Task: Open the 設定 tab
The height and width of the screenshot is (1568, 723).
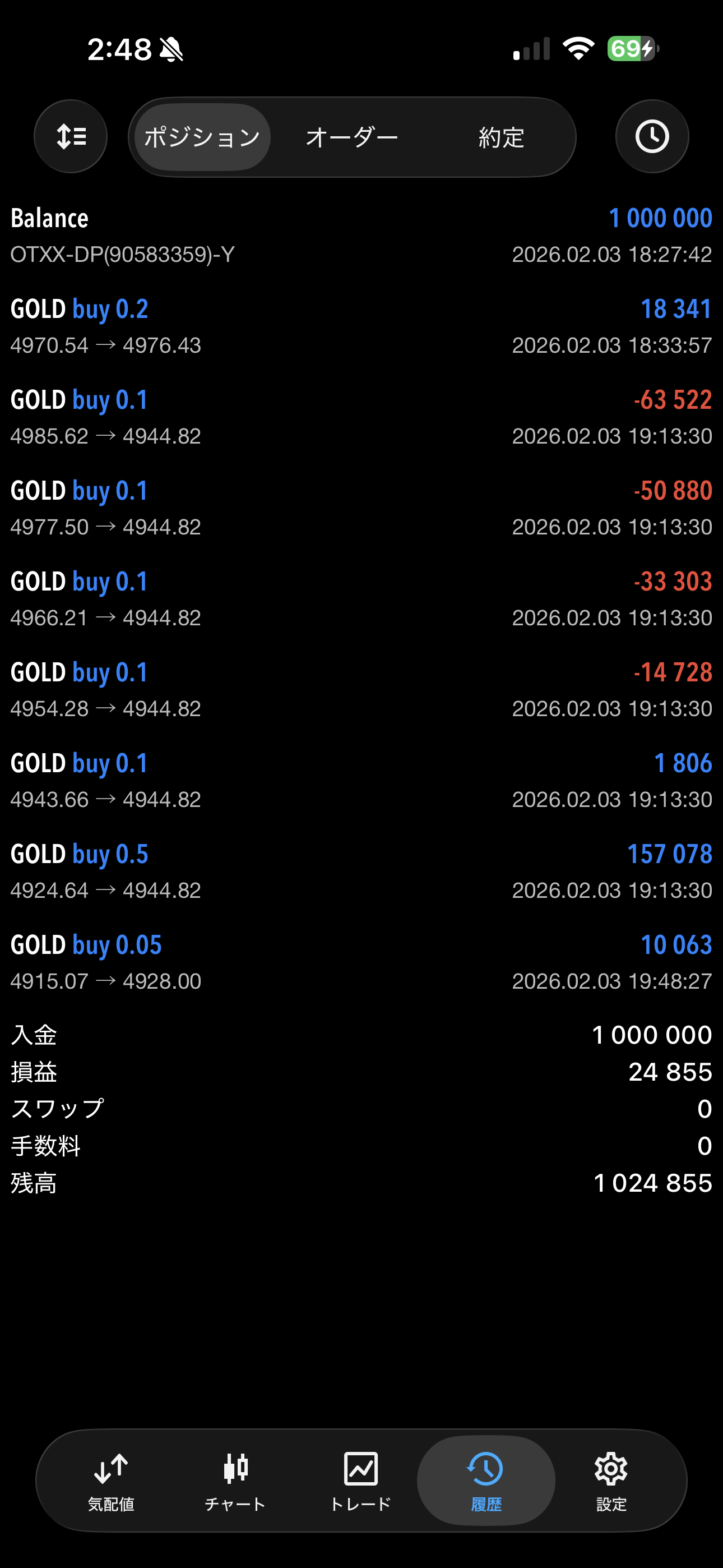Action: coord(610,1481)
